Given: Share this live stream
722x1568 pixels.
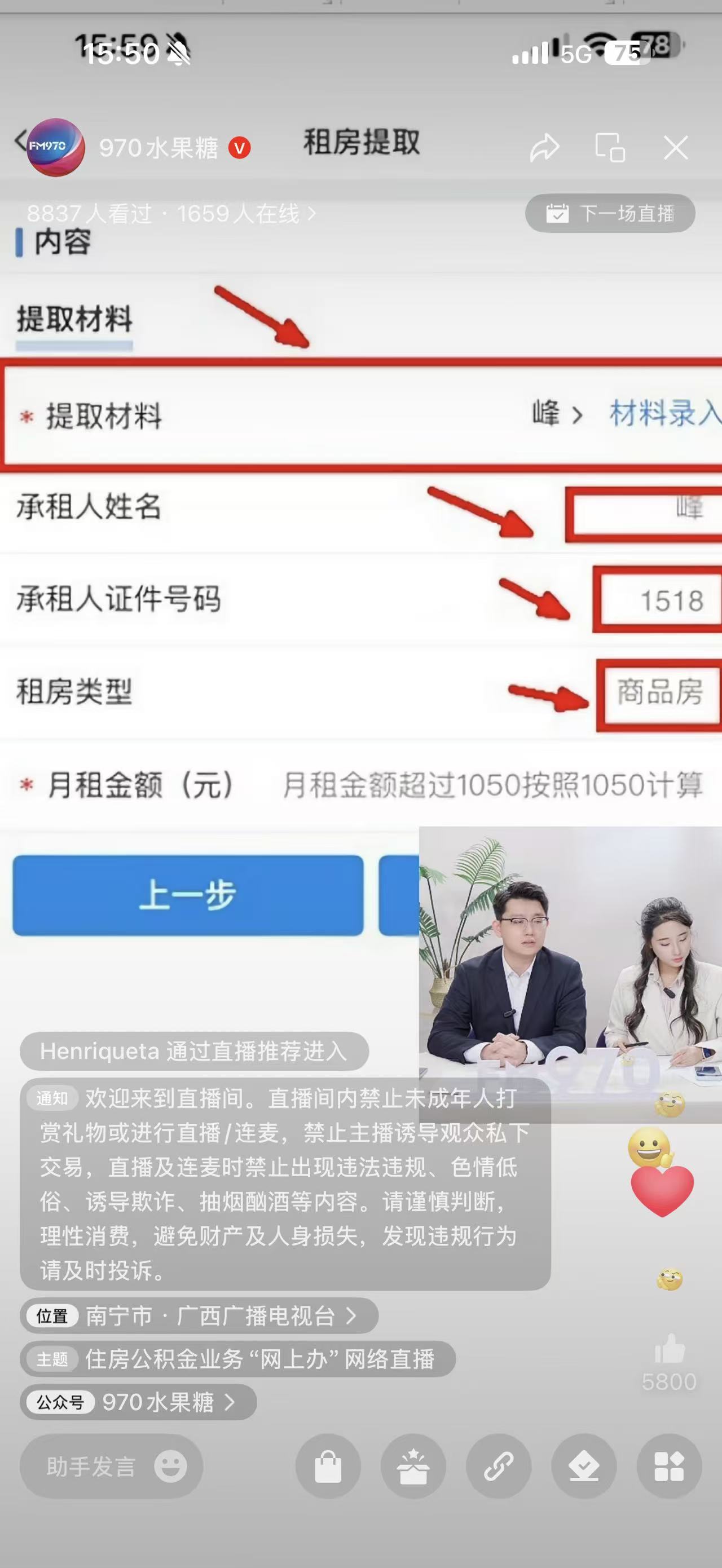Looking at the screenshot, I should pos(544,148).
